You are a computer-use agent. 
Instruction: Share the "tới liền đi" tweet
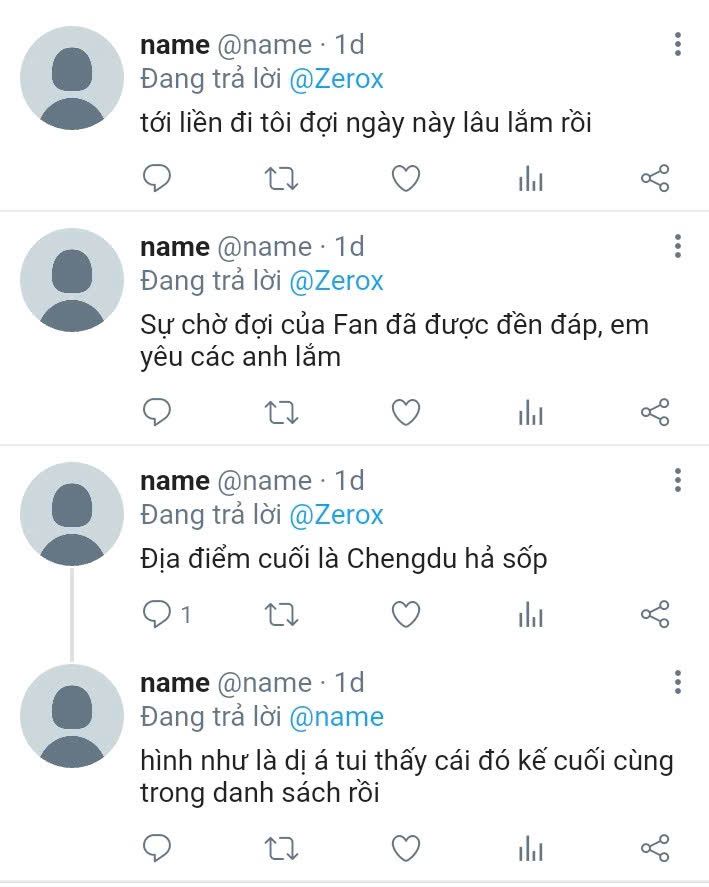click(655, 178)
